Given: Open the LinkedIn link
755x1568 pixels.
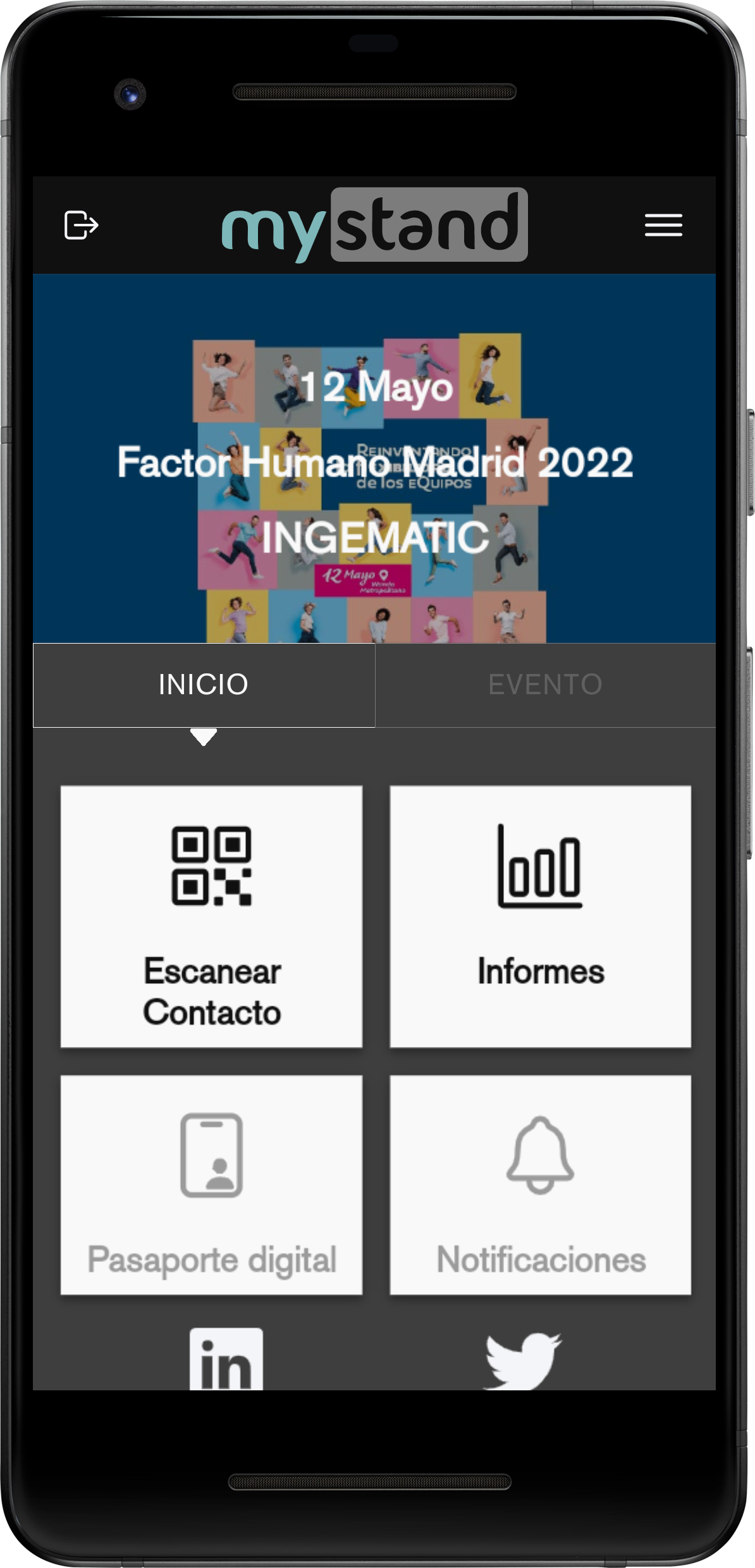Looking at the screenshot, I should click(x=226, y=1359).
